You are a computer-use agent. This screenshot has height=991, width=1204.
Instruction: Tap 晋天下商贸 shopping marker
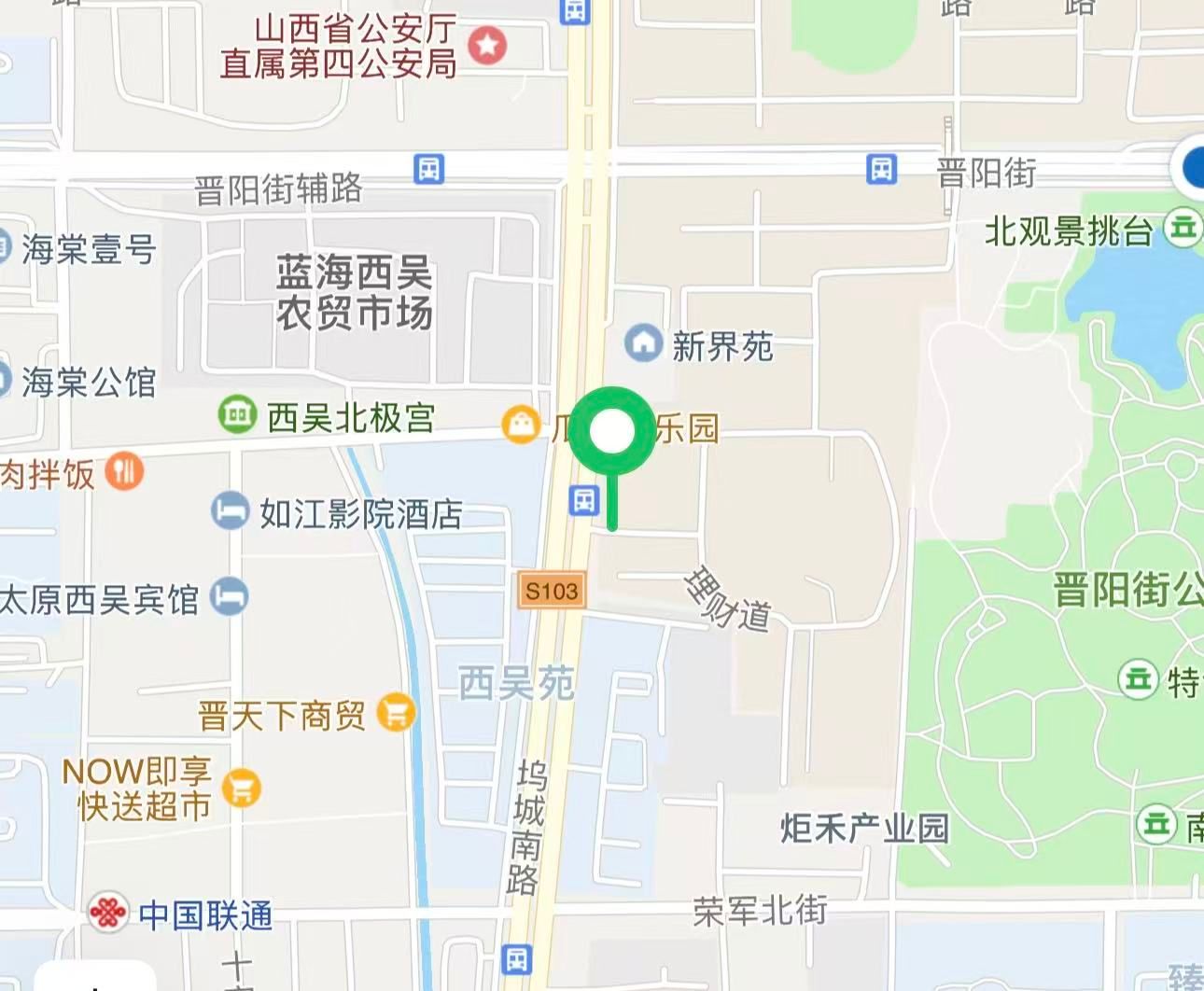pyautogui.click(x=397, y=714)
